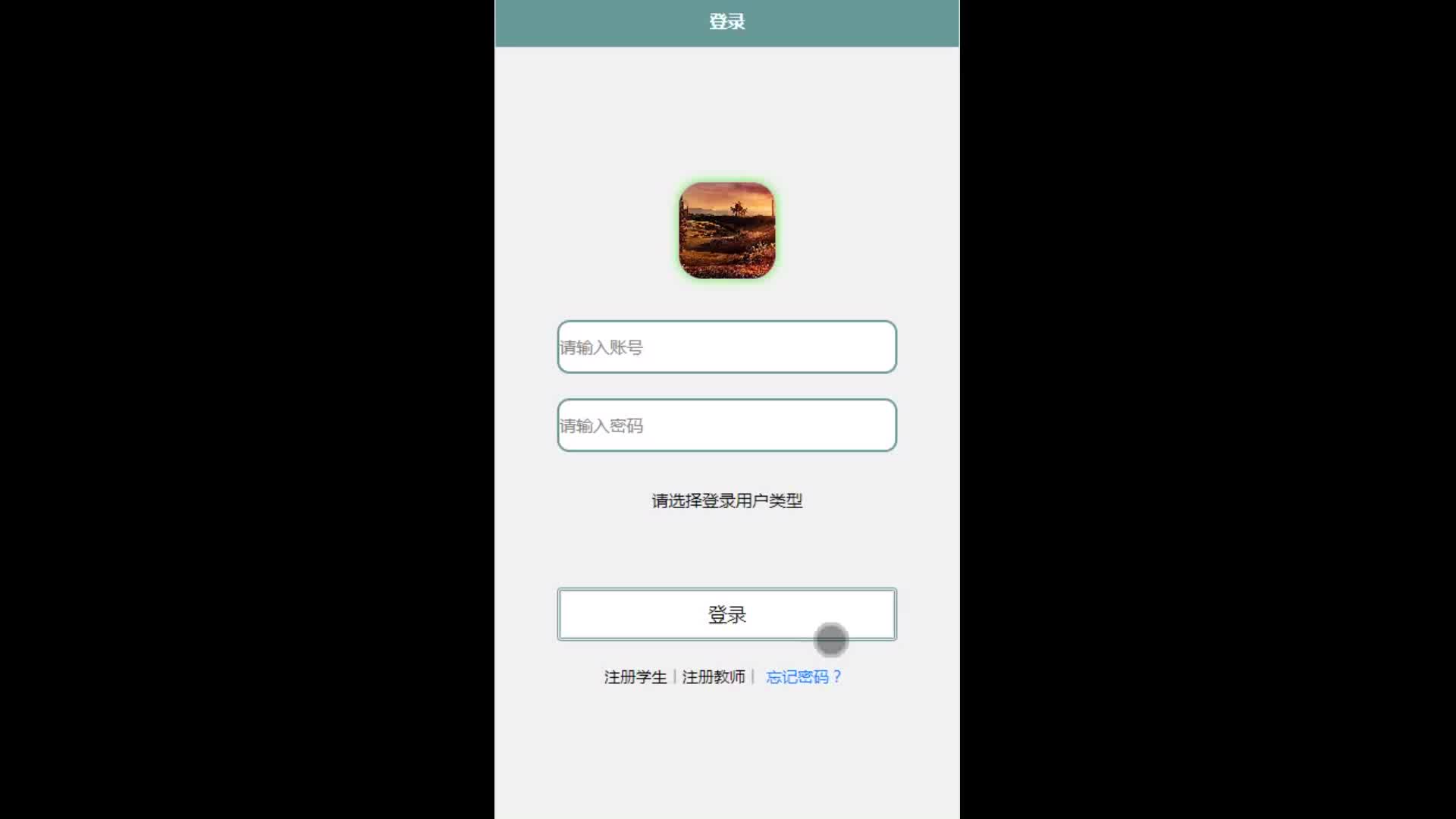Open 注册学生 student registration
The height and width of the screenshot is (819, 1456).
point(635,676)
